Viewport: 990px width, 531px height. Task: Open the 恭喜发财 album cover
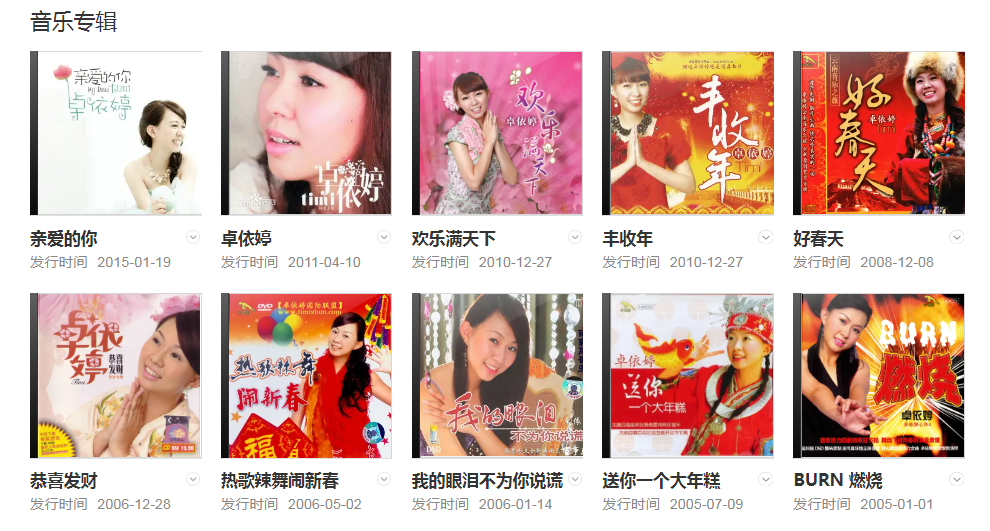(x=116, y=376)
